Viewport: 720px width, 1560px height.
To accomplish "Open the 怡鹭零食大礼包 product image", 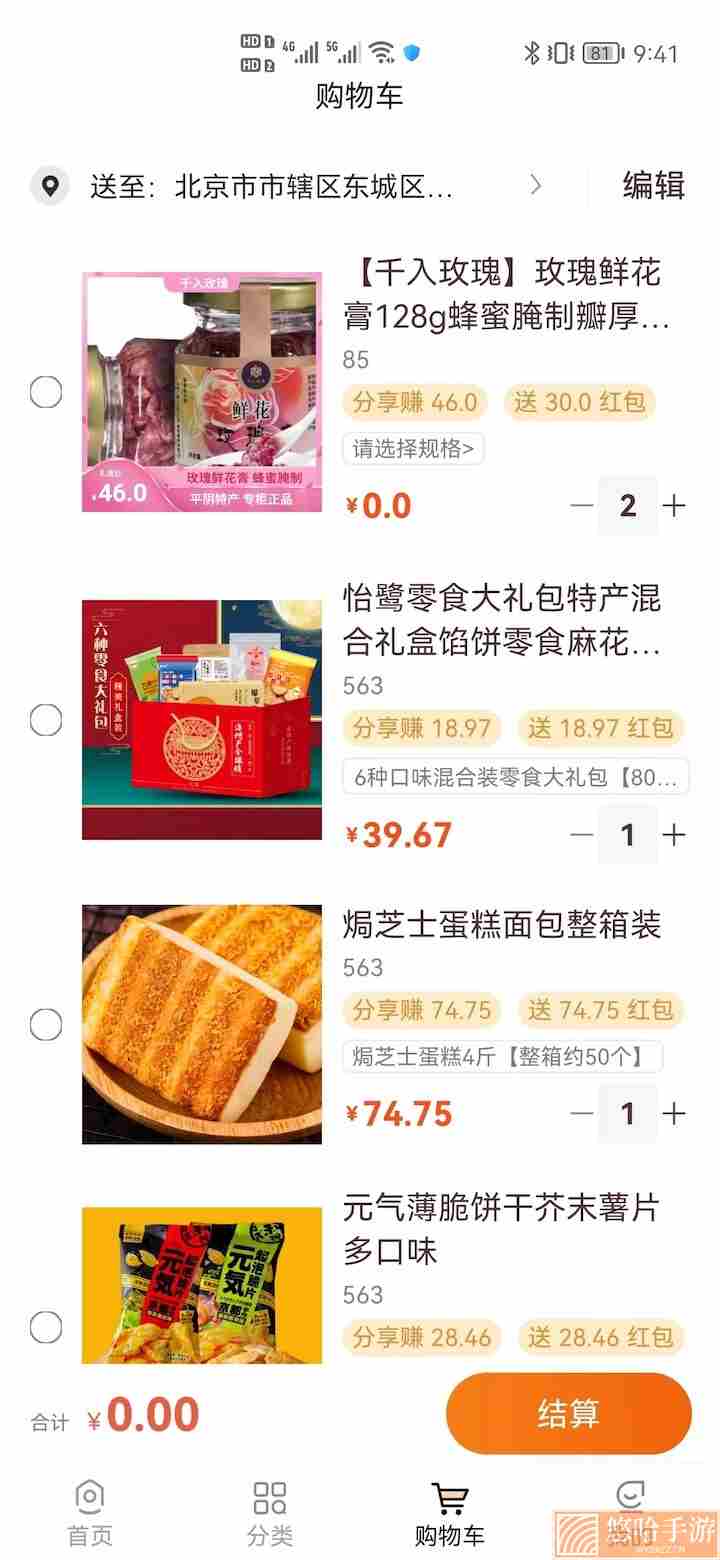I will tap(202, 720).
